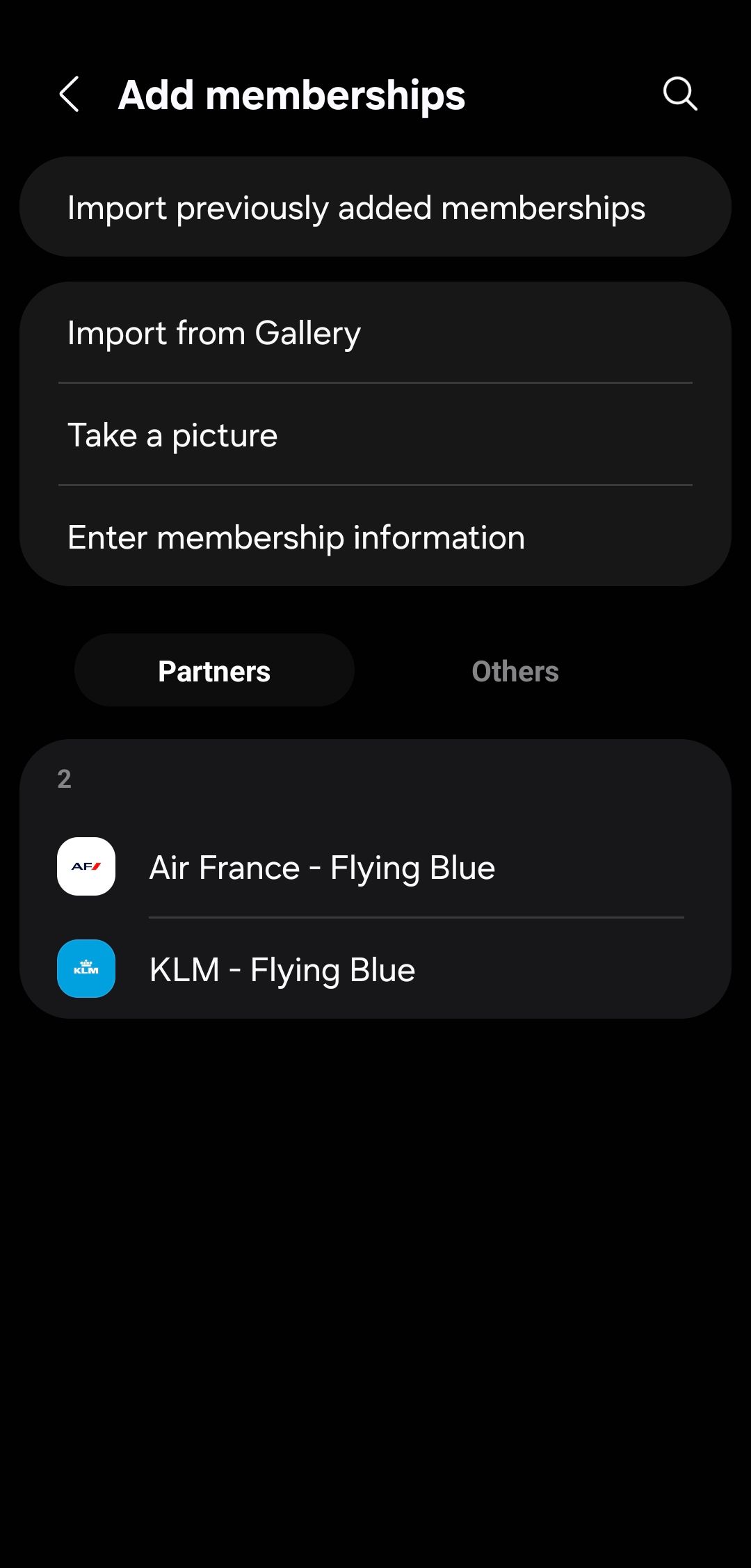
Task: Switch to the Others tab
Action: click(x=515, y=670)
